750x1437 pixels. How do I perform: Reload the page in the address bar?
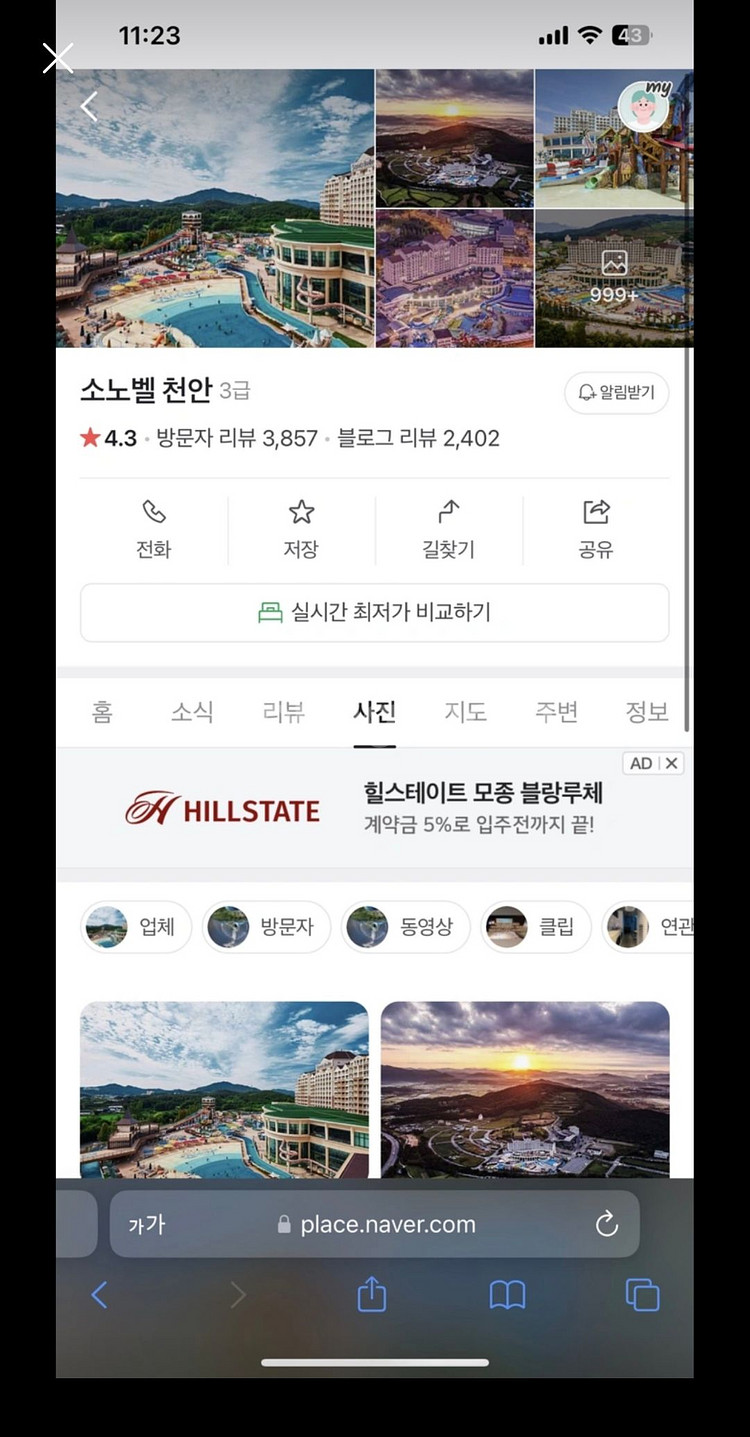606,1224
